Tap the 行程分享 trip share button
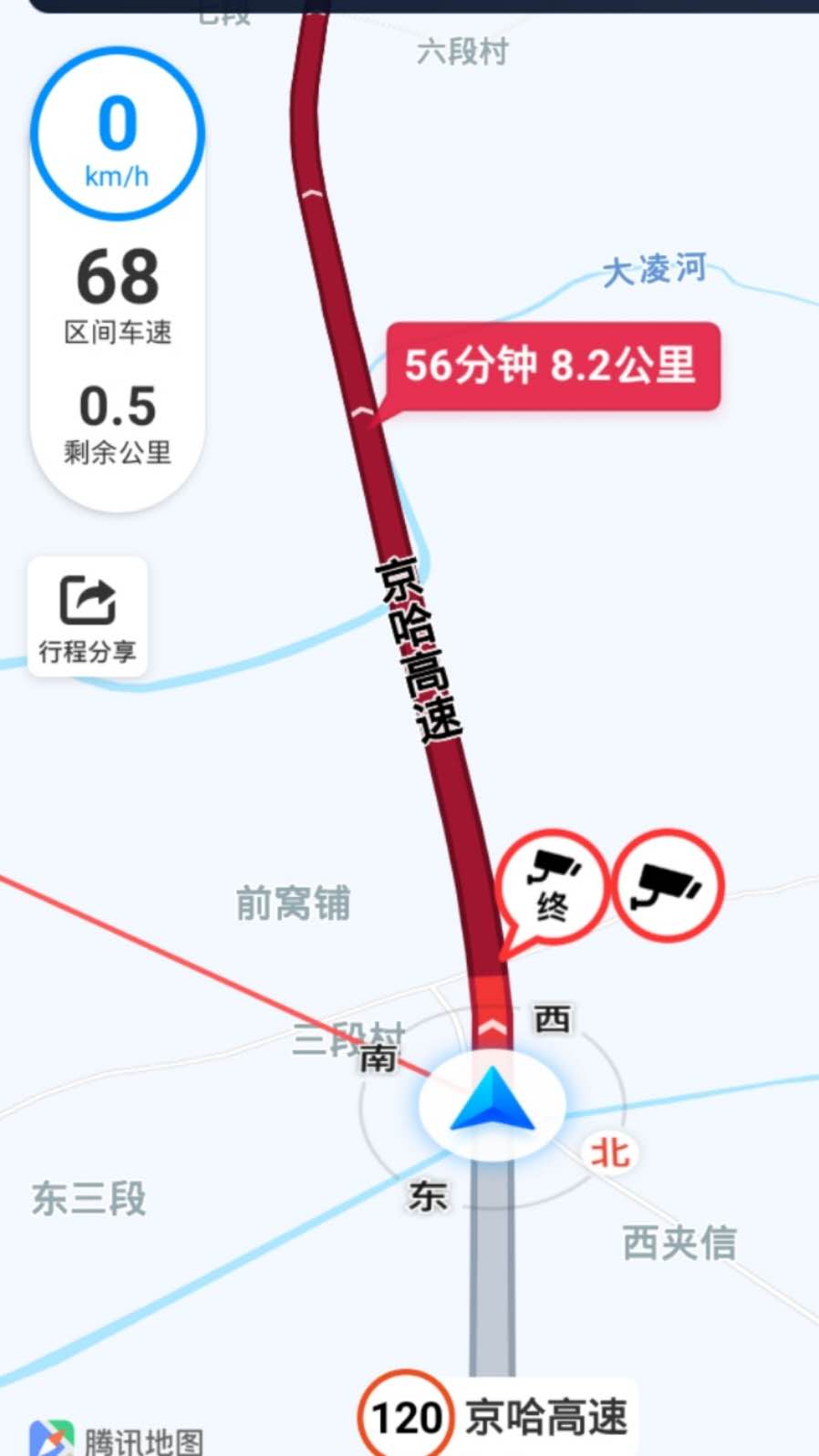This screenshot has width=819, height=1456. 88,617
